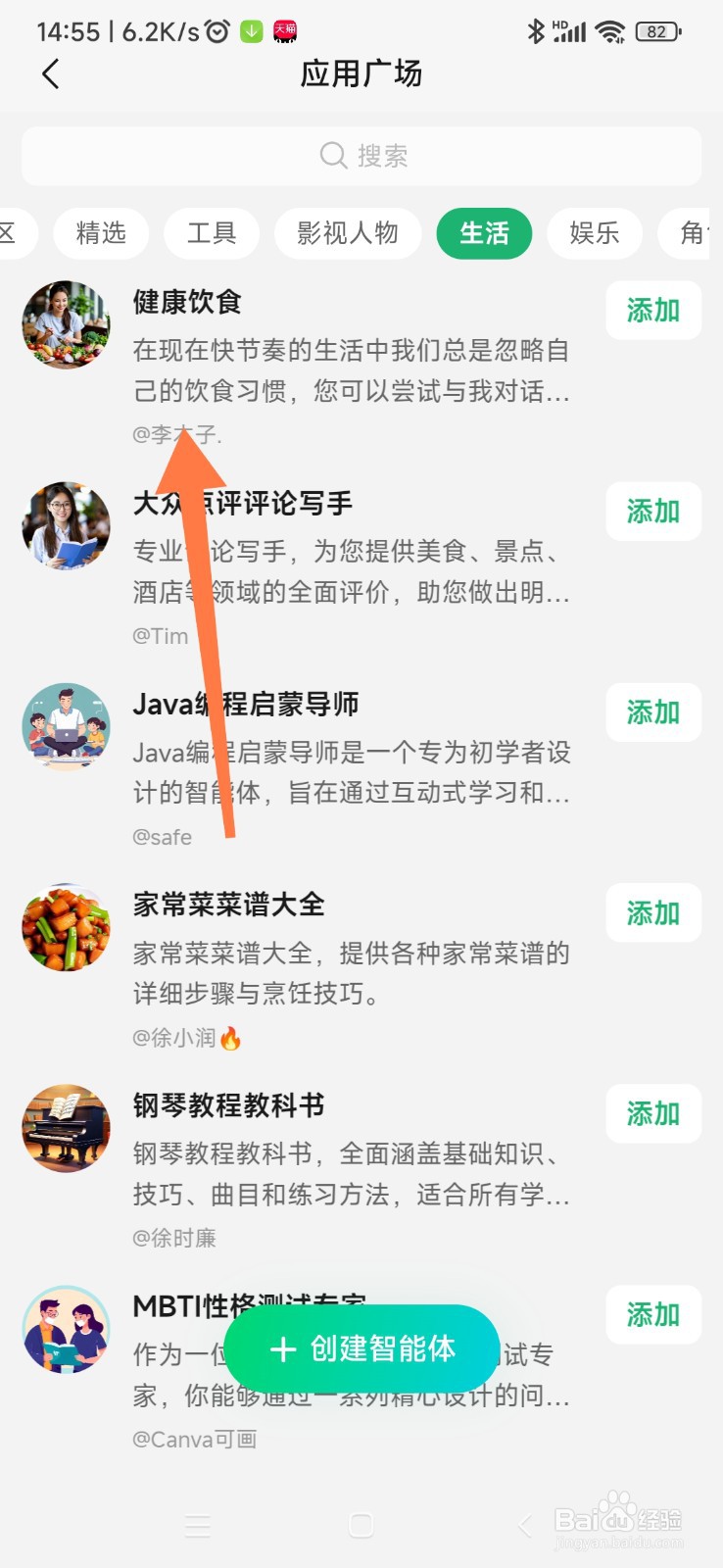The image size is (723, 1568).
Task: Select the 影视人物 category chip
Action: pyautogui.click(x=348, y=233)
